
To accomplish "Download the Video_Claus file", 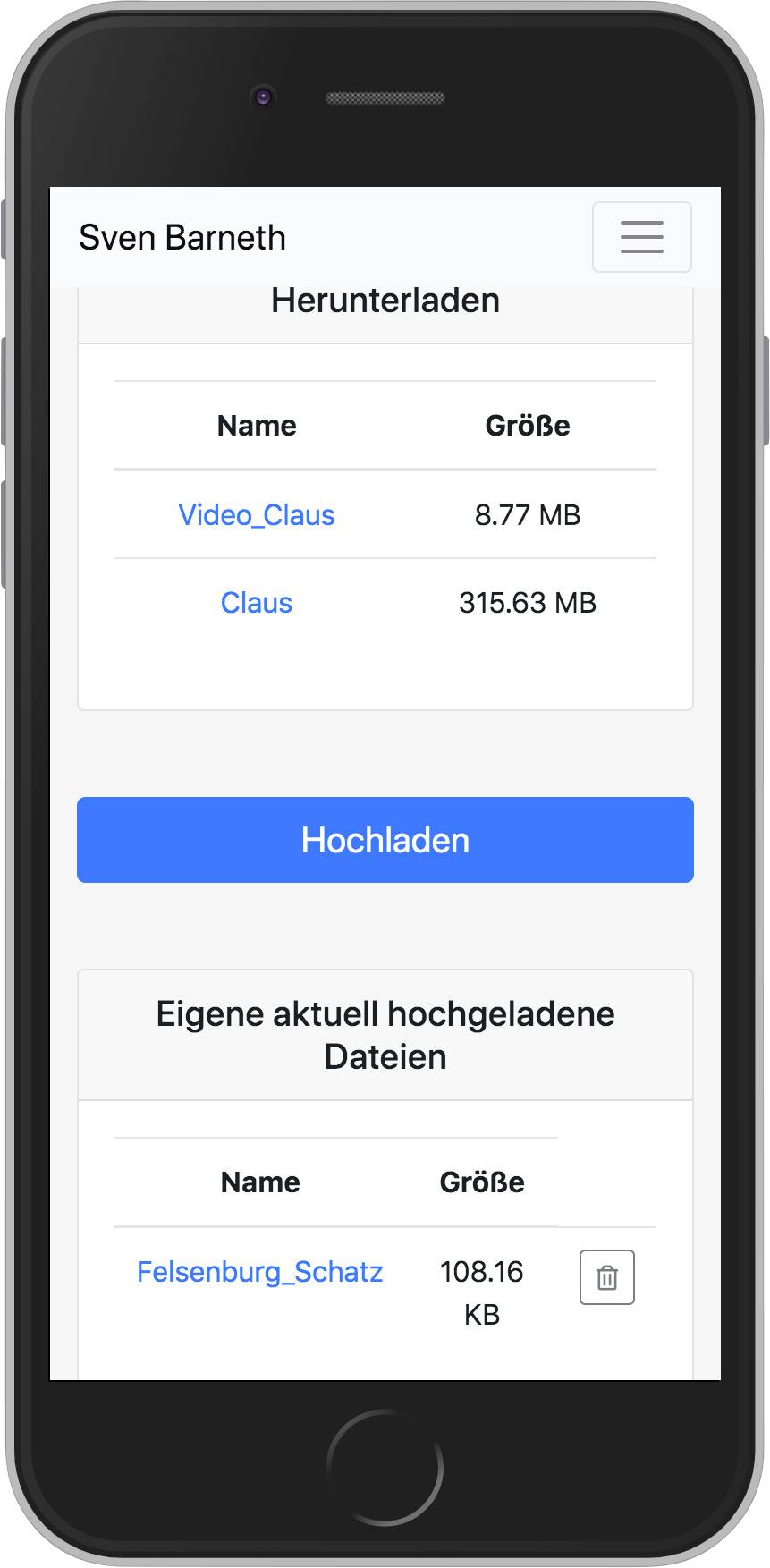I will [x=257, y=515].
